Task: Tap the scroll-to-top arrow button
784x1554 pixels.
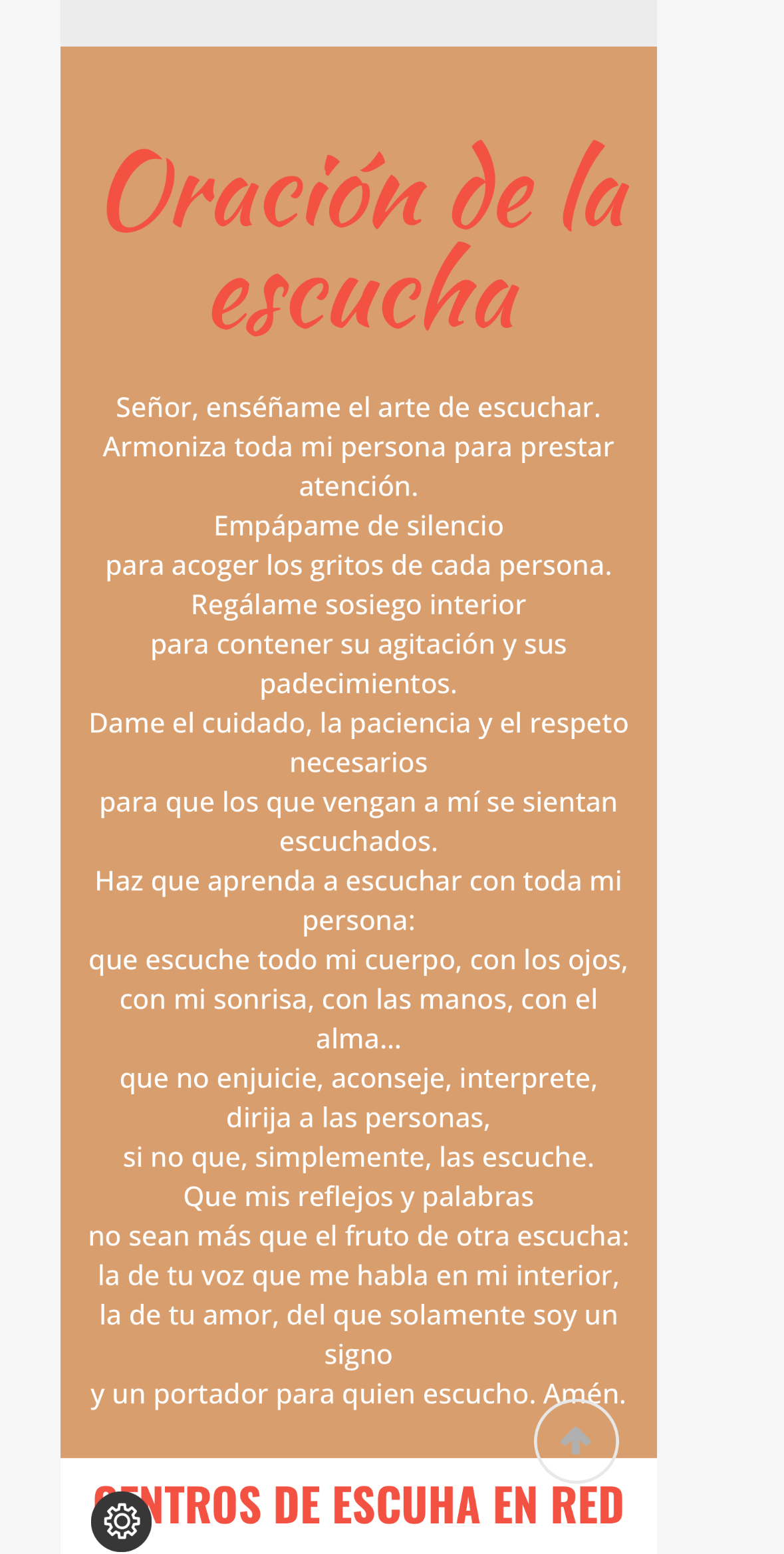Action: point(577,1441)
